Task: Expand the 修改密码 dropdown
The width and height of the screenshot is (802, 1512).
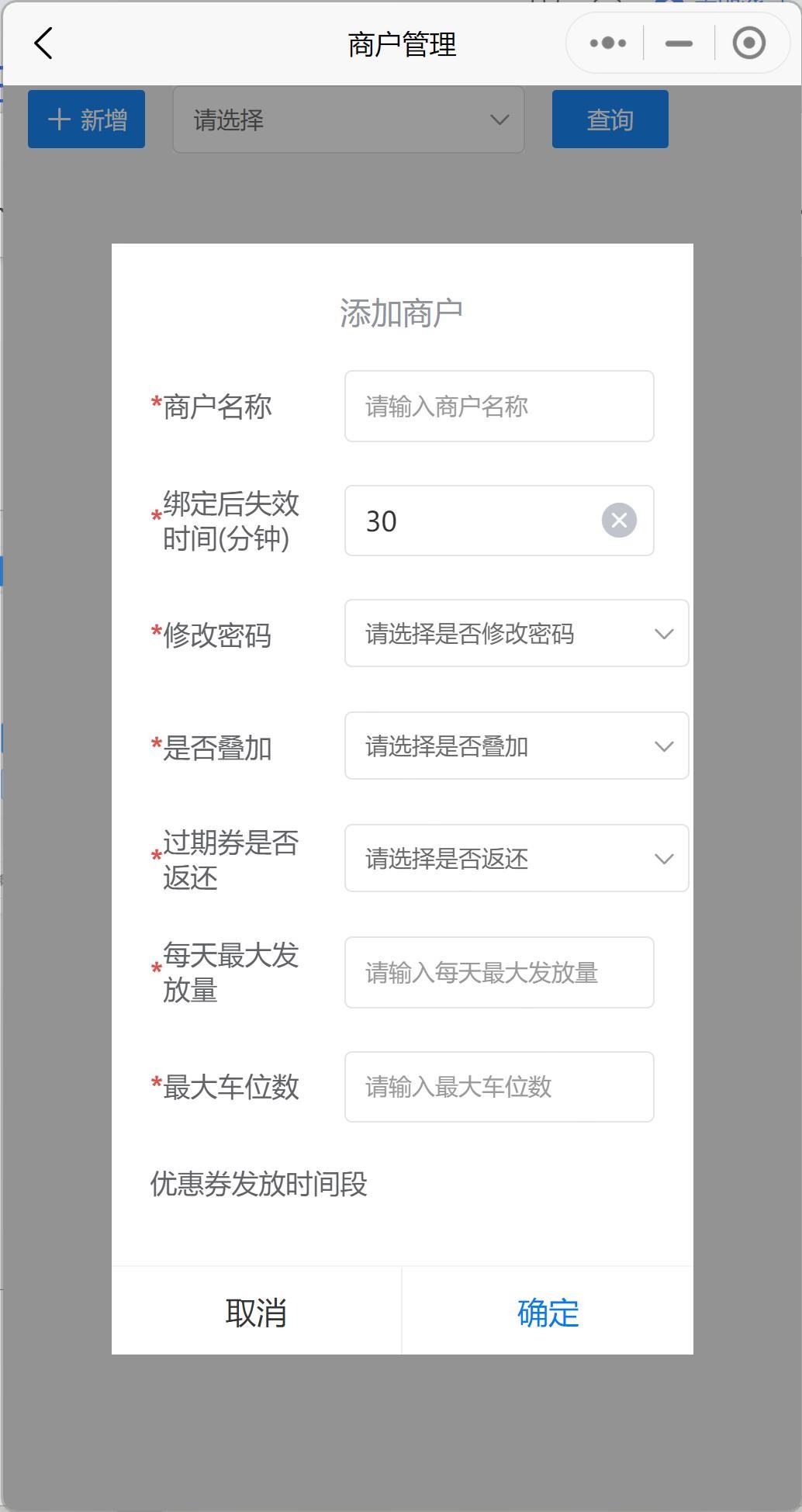Action: (x=517, y=633)
